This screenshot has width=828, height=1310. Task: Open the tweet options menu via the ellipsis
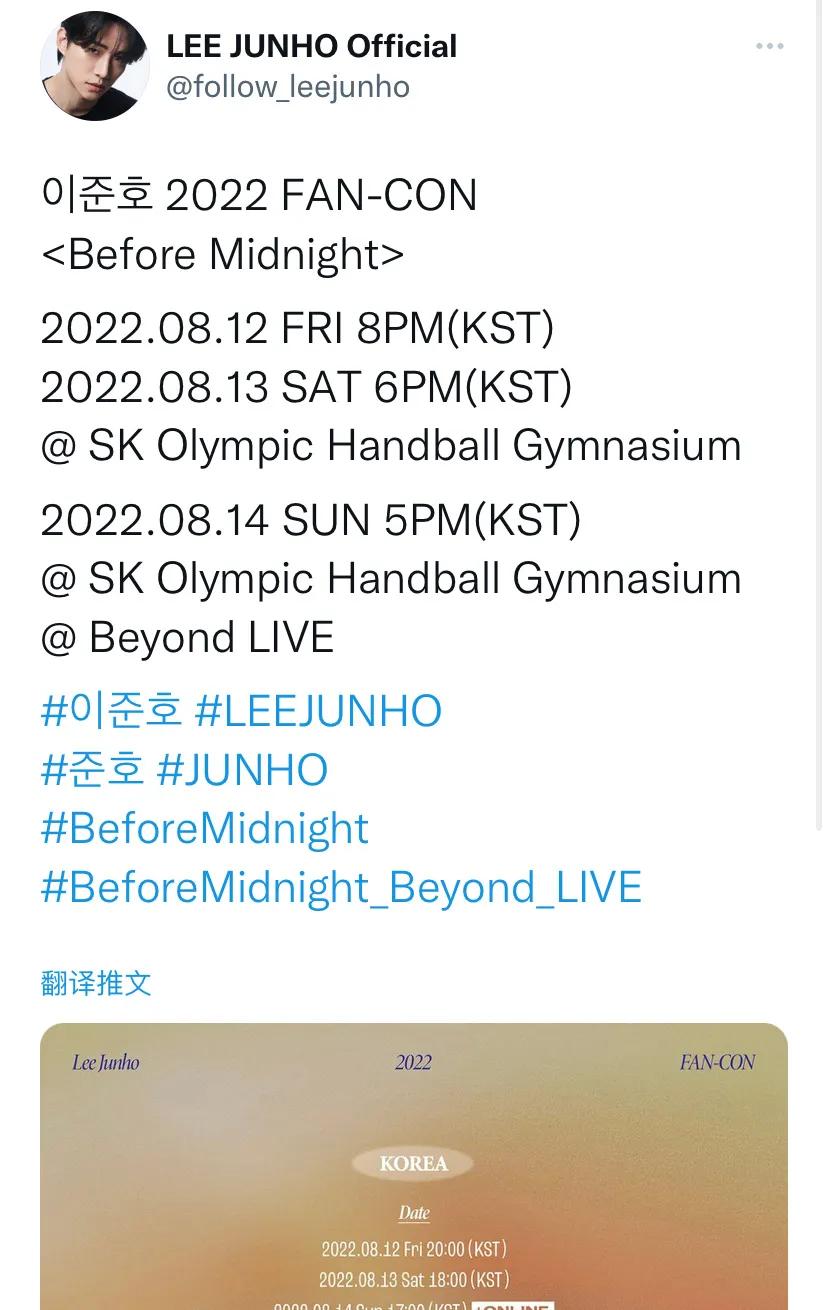coord(770,45)
